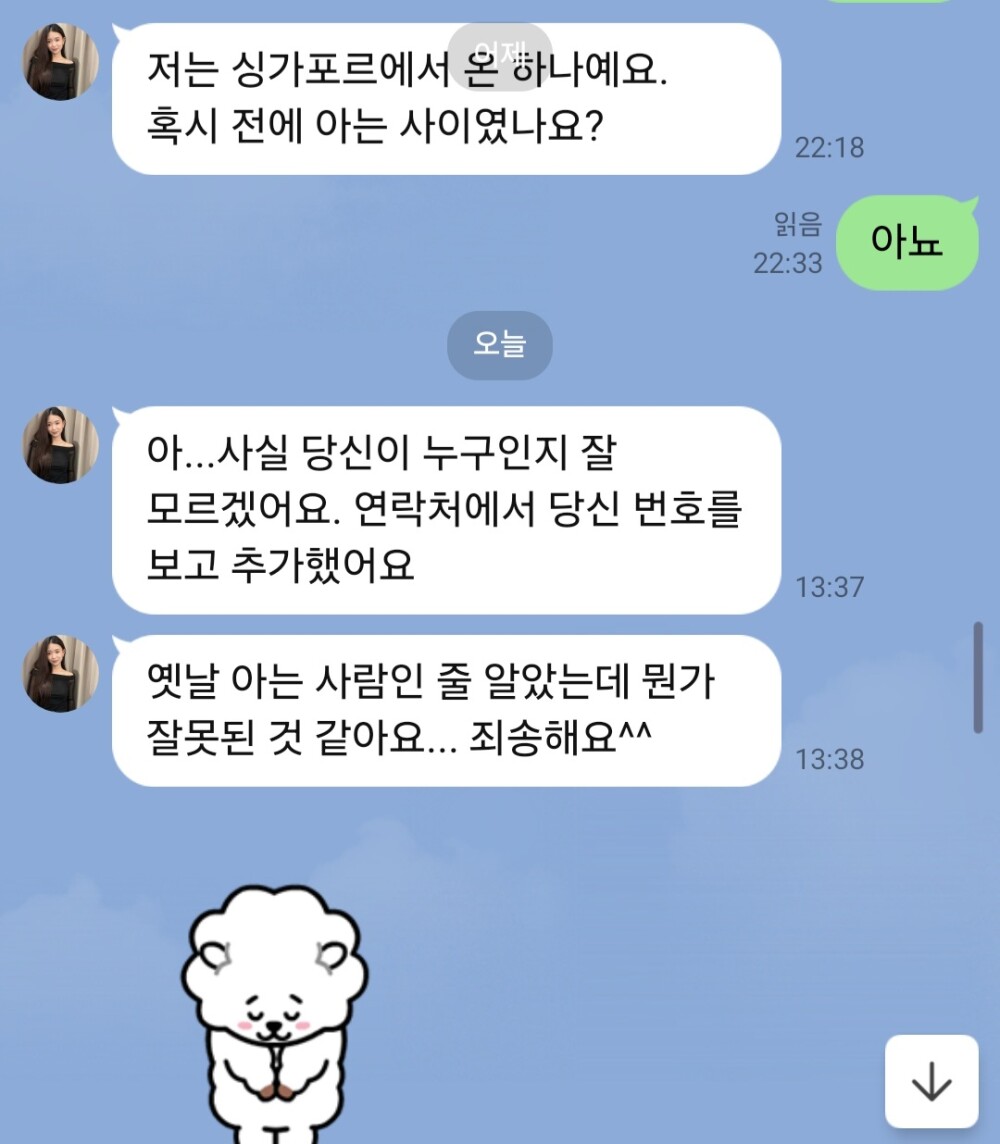The width and height of the screenshot is (1000, 1144).
Task: Tap the profile picture beside the 연락처에서 message
Action: 61,445
